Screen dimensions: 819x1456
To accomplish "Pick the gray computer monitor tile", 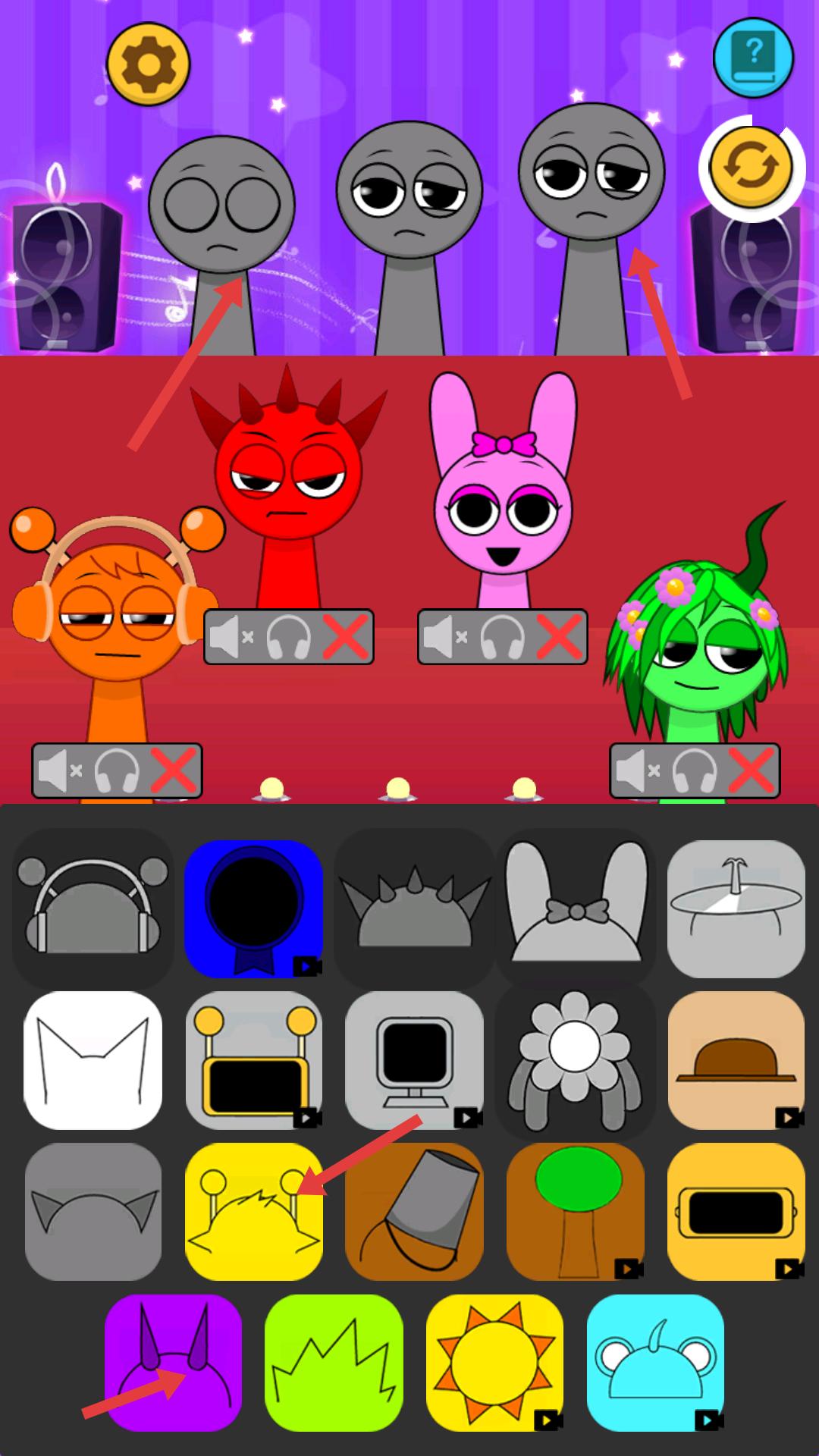I will click(x=414, y=1060).
